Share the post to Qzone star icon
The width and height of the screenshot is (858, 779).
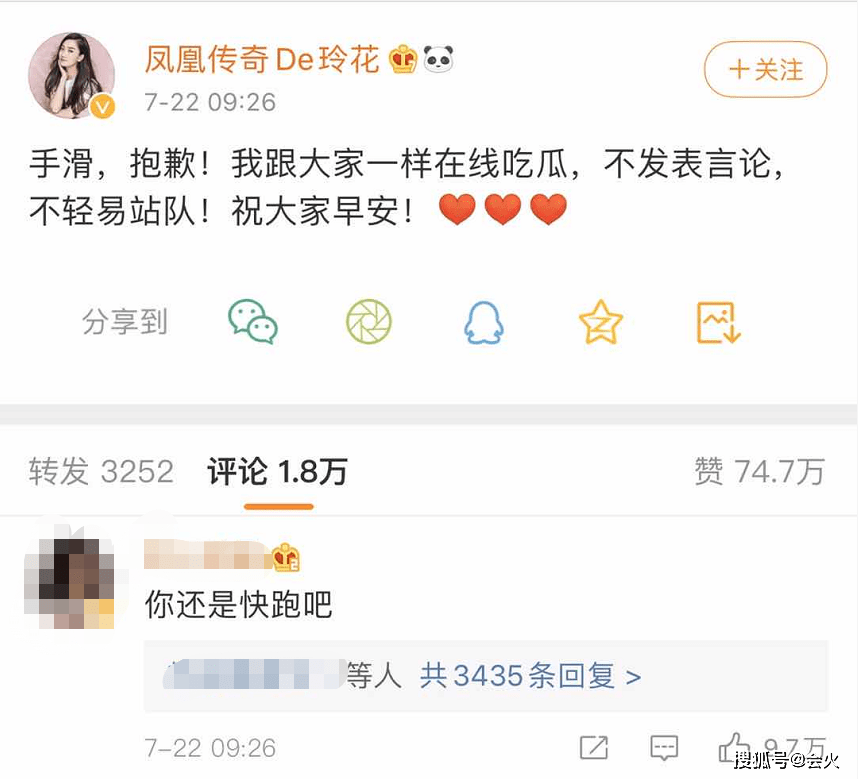click(600, 322)
